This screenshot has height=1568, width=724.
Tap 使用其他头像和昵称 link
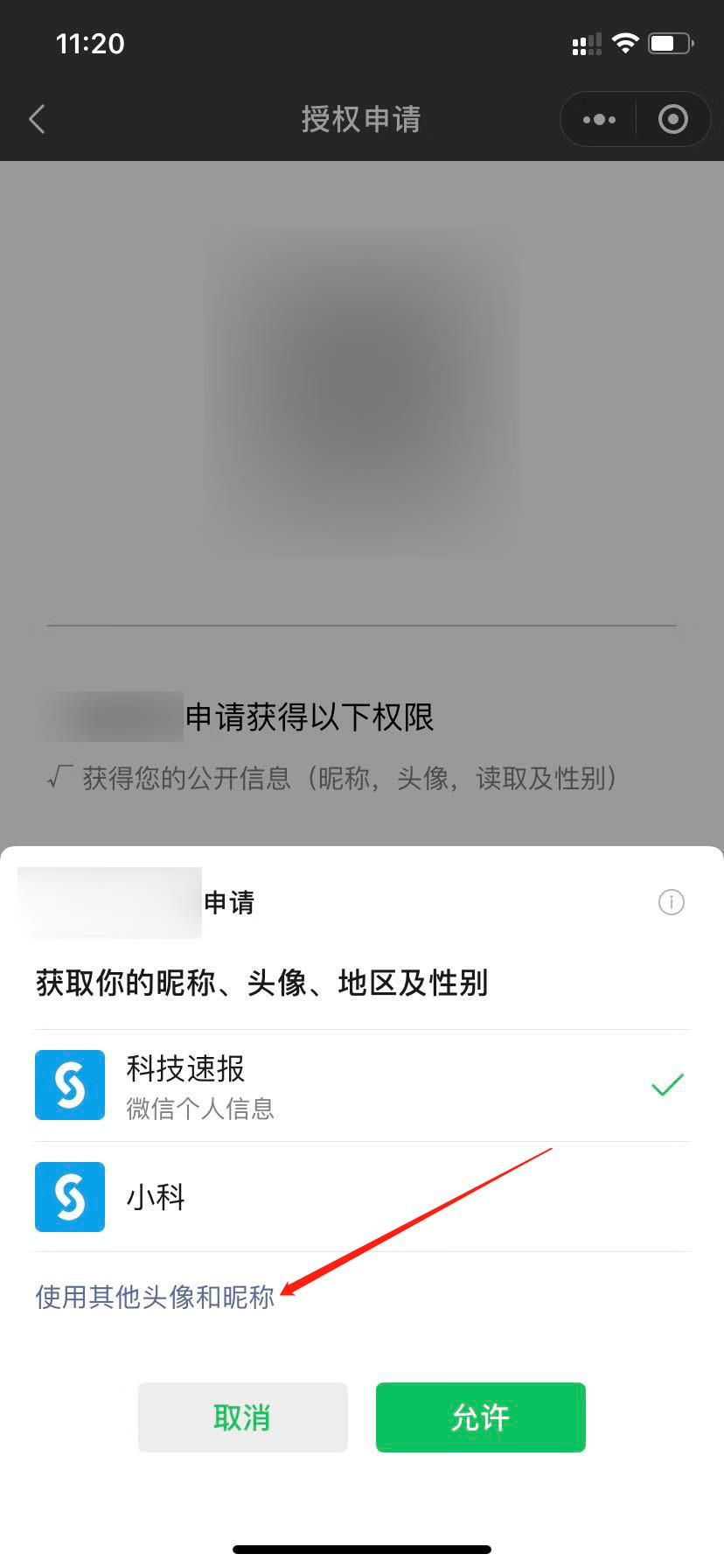point(155,1297)
